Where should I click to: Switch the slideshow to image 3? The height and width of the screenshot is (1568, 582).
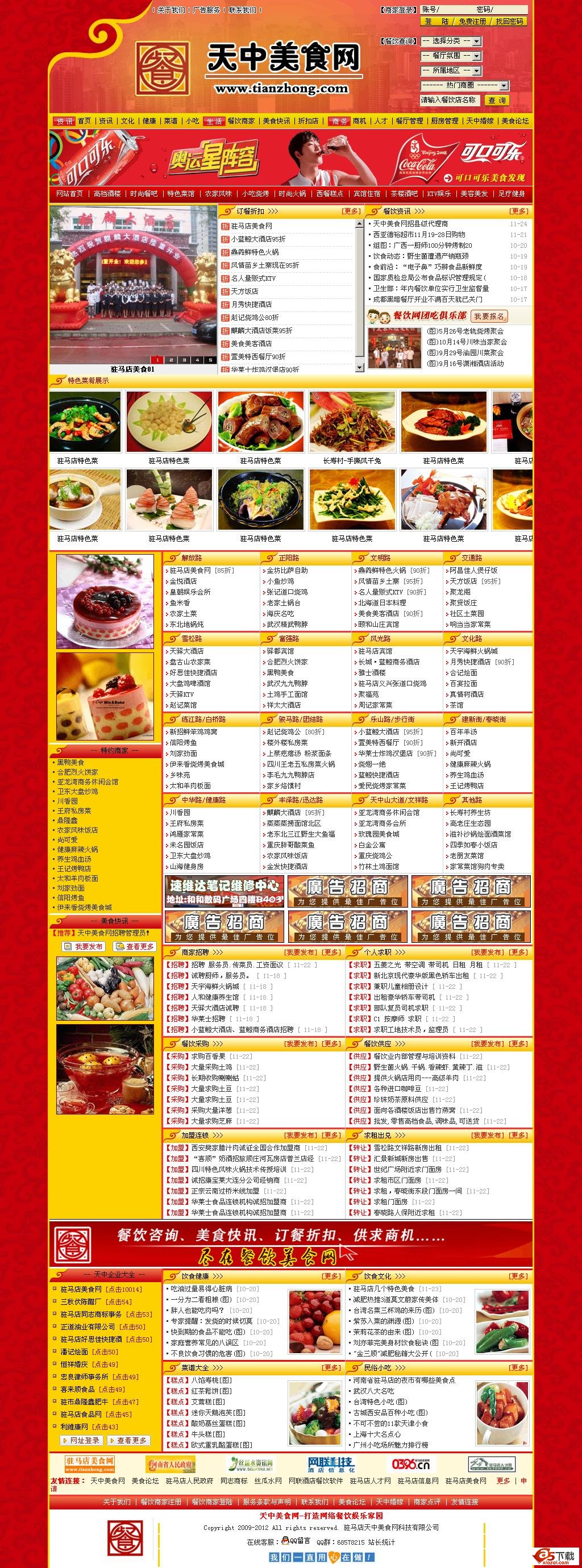point(184,360)
